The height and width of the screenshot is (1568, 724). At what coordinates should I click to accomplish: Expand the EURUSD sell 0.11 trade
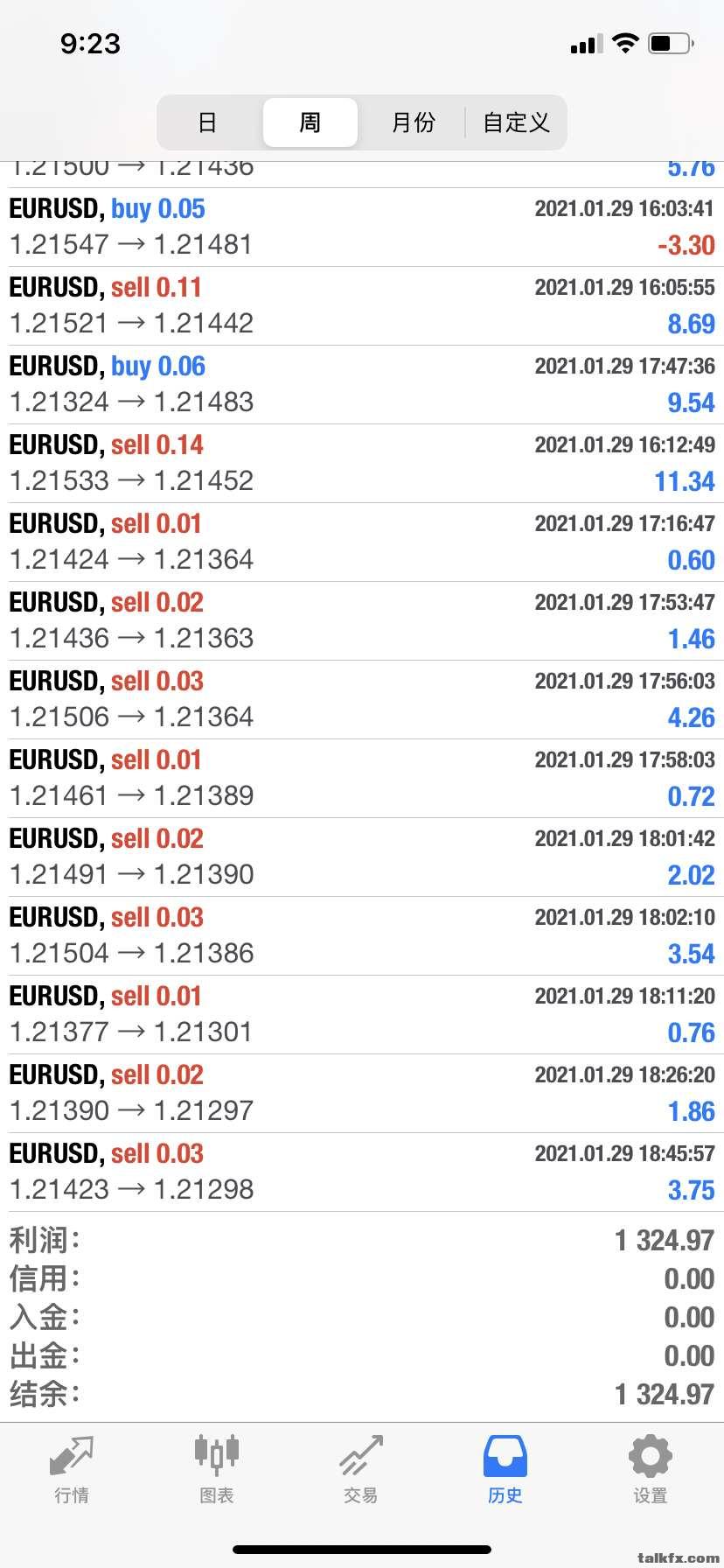(x=362, y=306)
